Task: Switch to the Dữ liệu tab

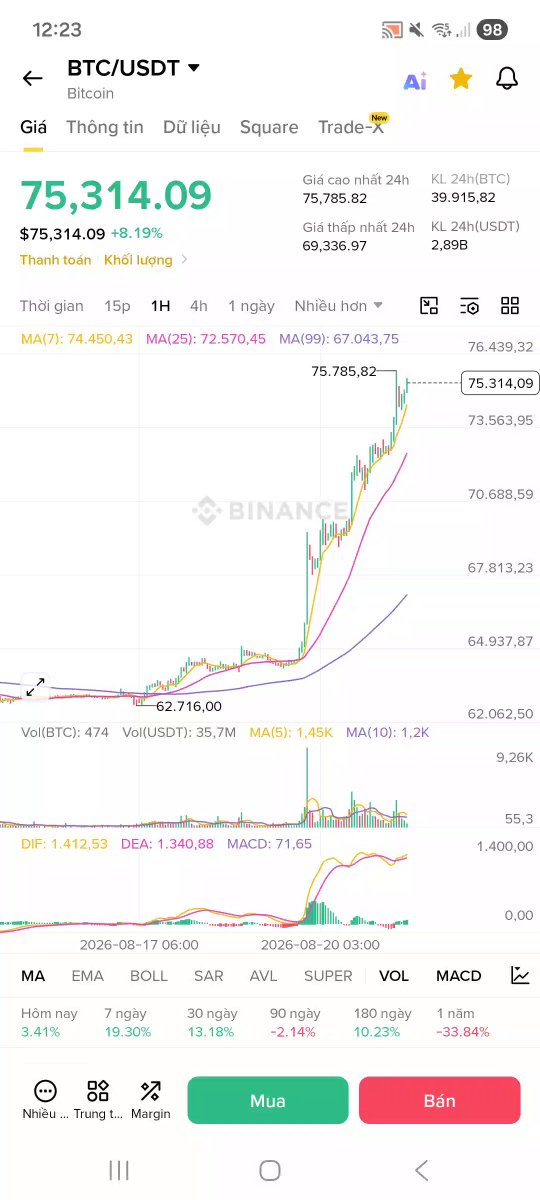Action: [x=192, y=127]
